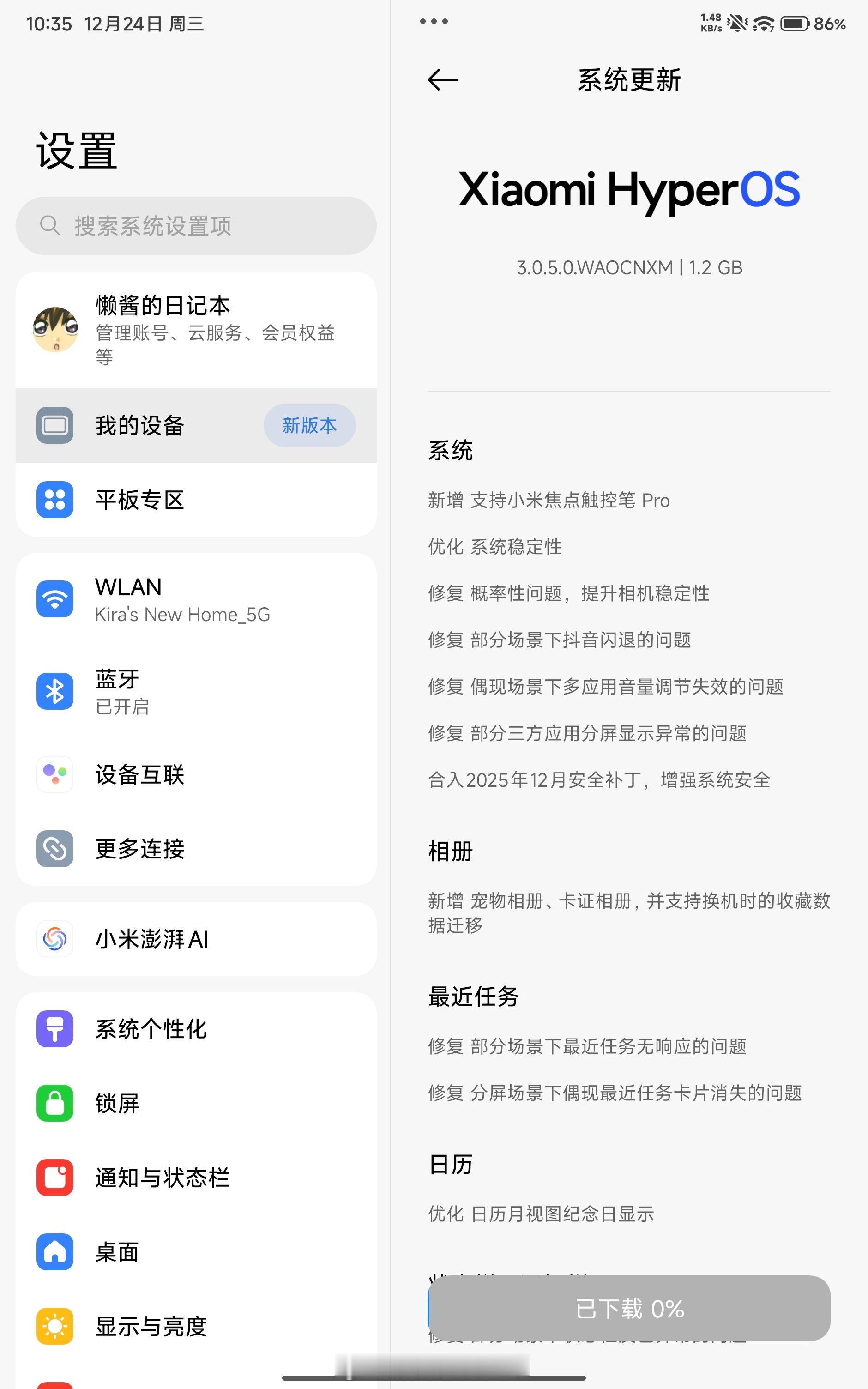
Task: Select the 小米澎湃AI icon
Action: pyautogui.click(x=54, y=940)
